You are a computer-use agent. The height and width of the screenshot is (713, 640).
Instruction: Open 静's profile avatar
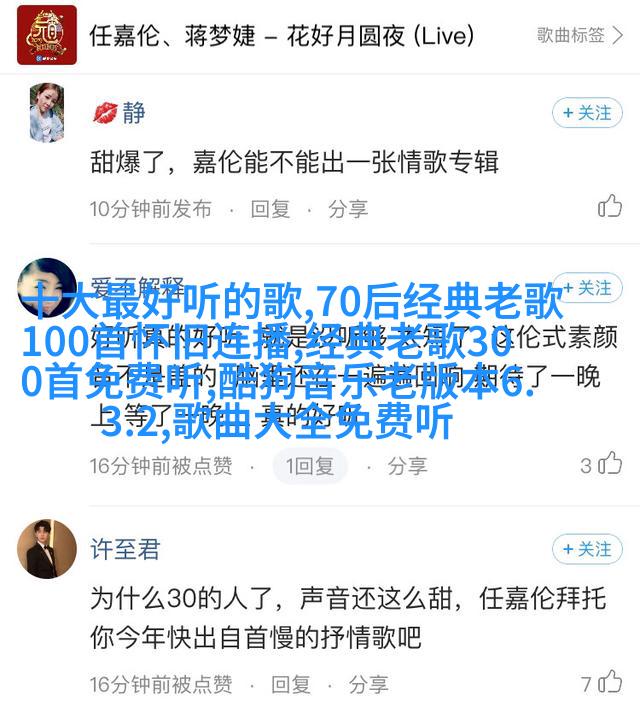pos(47,112)
